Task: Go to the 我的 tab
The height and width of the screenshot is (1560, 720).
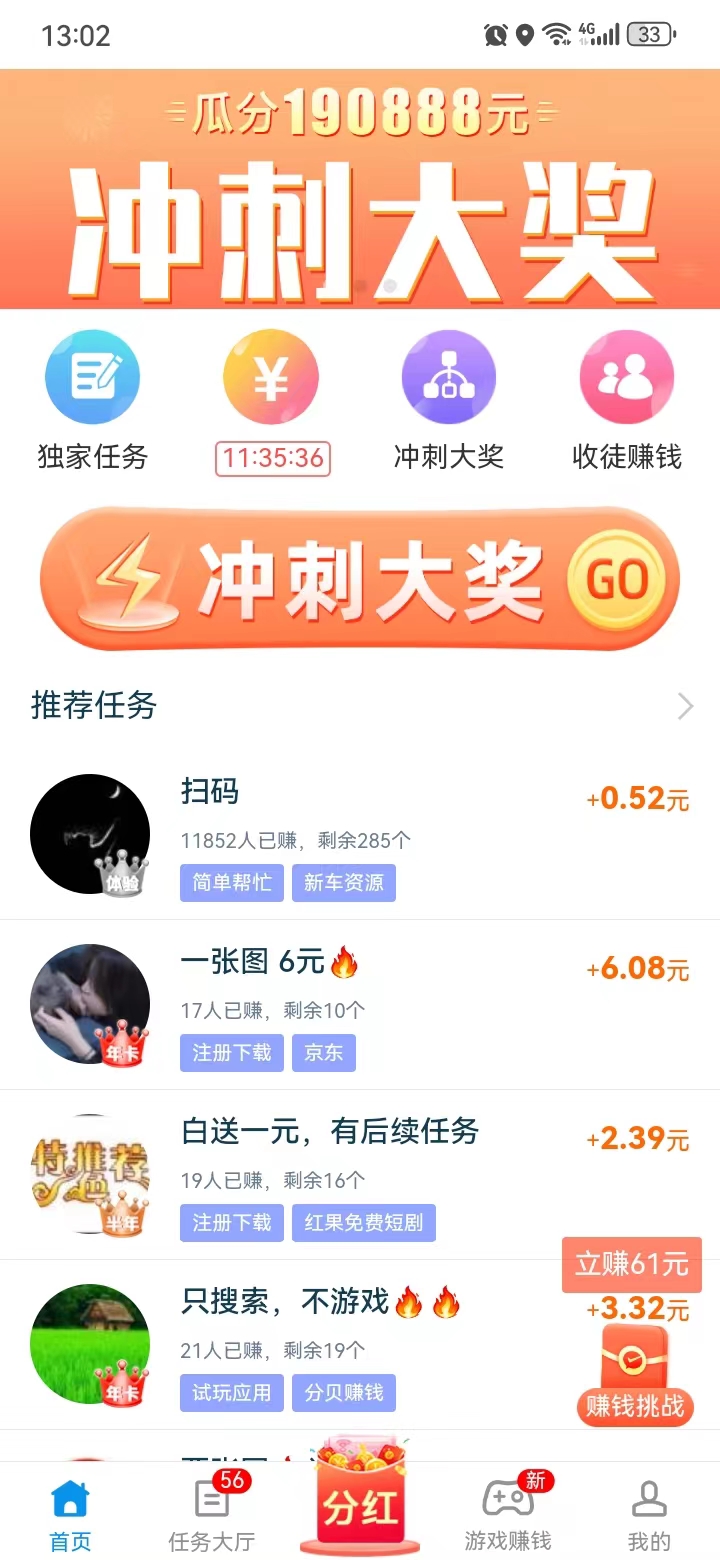Action: 649,1515
